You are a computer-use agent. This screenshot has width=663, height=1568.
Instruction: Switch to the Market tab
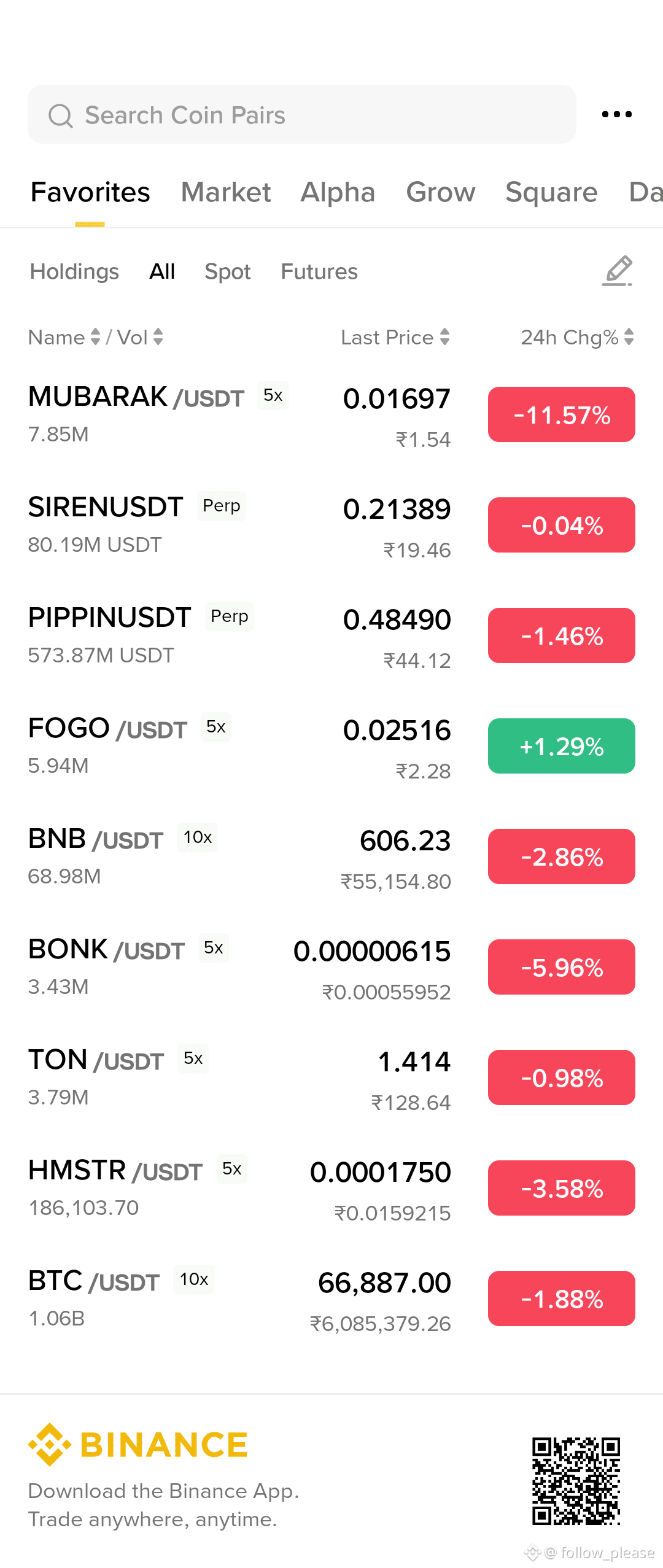click(226, 192)
